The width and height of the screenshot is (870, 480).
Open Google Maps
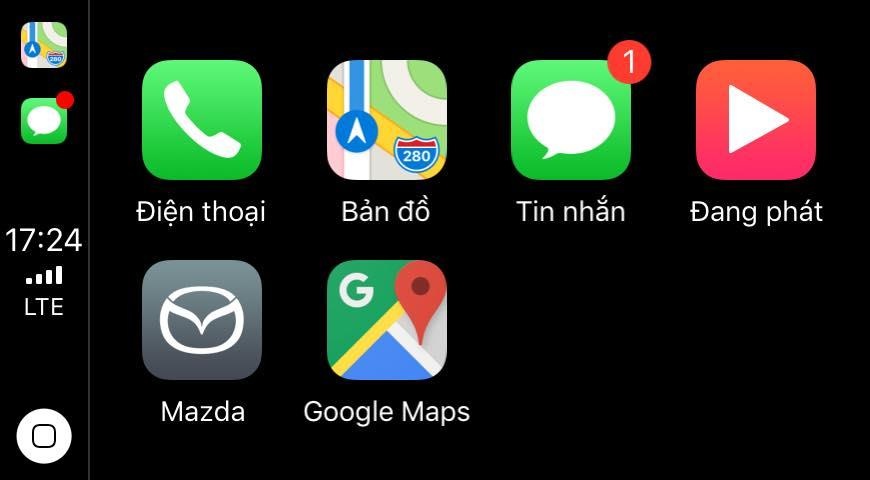pyautogui.click(x=386, y=320)
